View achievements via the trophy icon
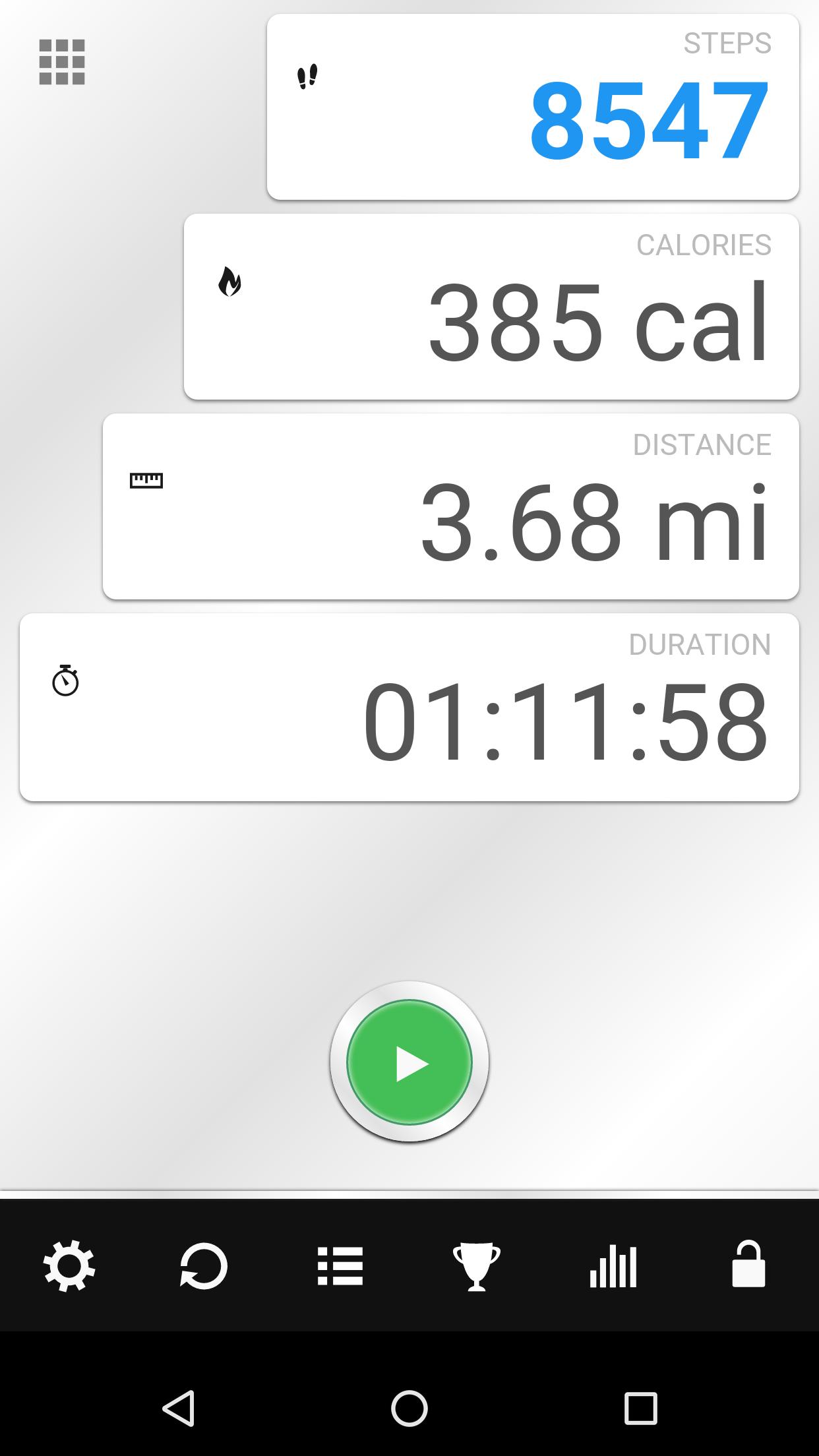 pos(476,1265)
